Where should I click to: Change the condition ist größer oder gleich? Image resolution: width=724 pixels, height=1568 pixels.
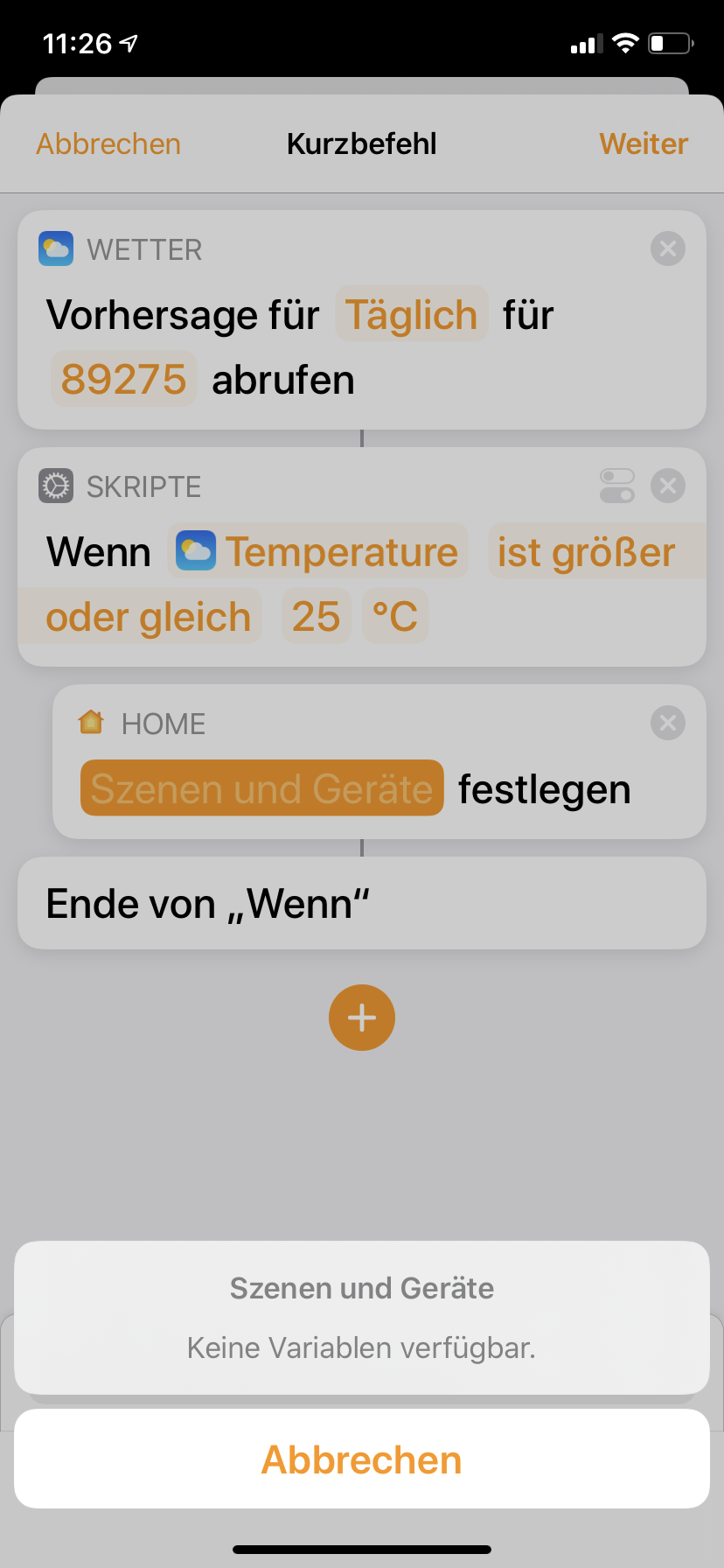click(586, 553)
